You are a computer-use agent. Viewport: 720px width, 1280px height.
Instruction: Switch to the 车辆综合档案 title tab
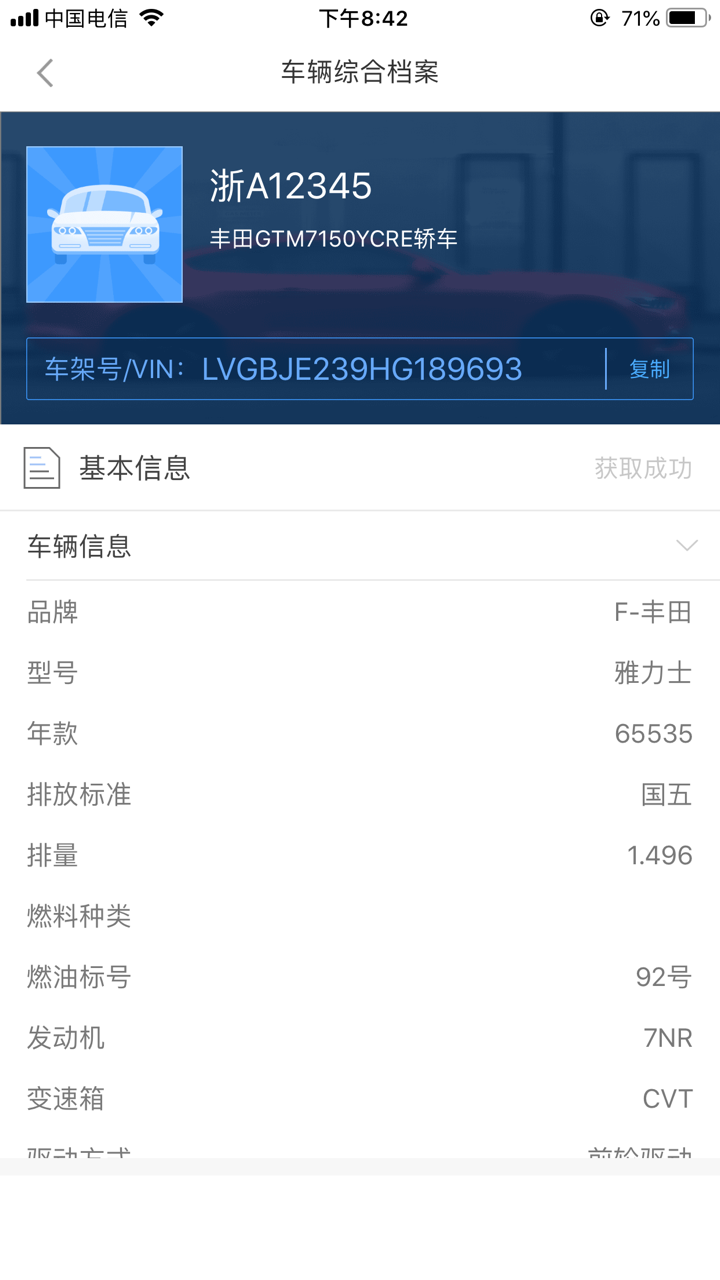(360, 72)
